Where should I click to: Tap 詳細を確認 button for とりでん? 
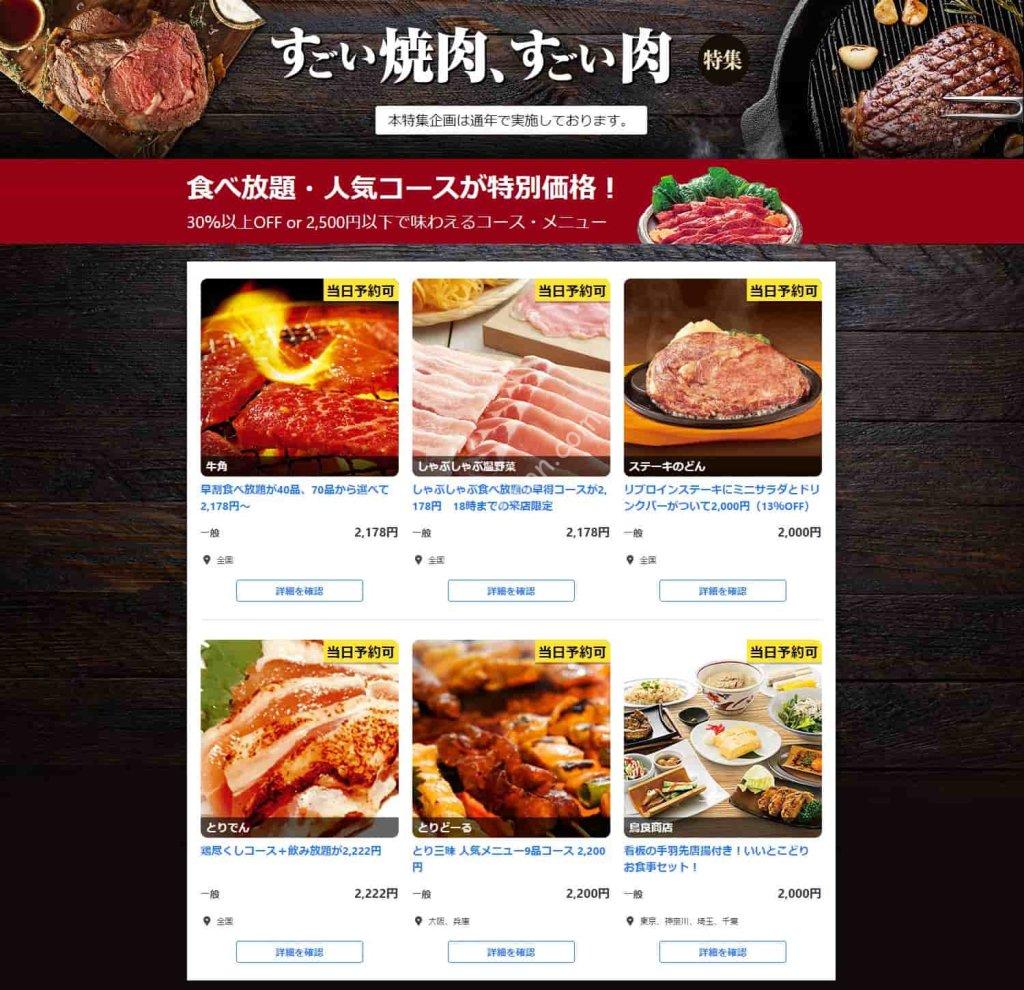(x=299, y=952)
